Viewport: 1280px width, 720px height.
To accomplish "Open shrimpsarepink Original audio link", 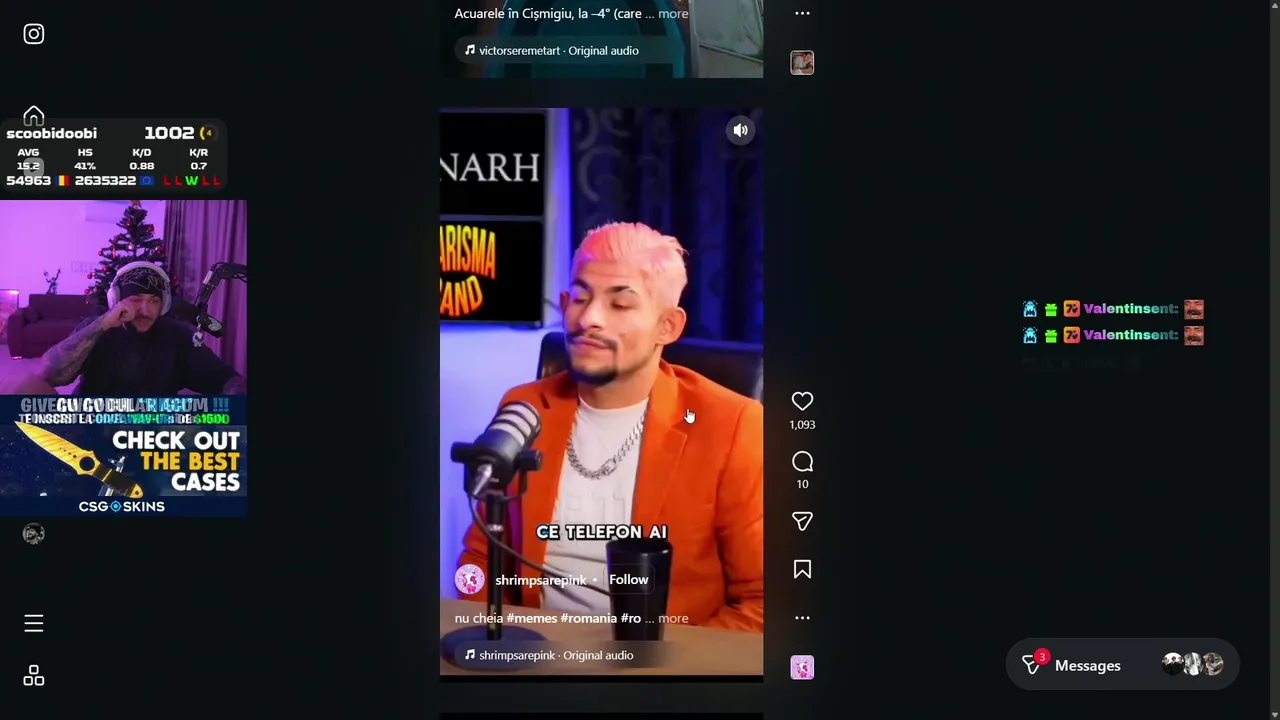I will pos(555,655).
